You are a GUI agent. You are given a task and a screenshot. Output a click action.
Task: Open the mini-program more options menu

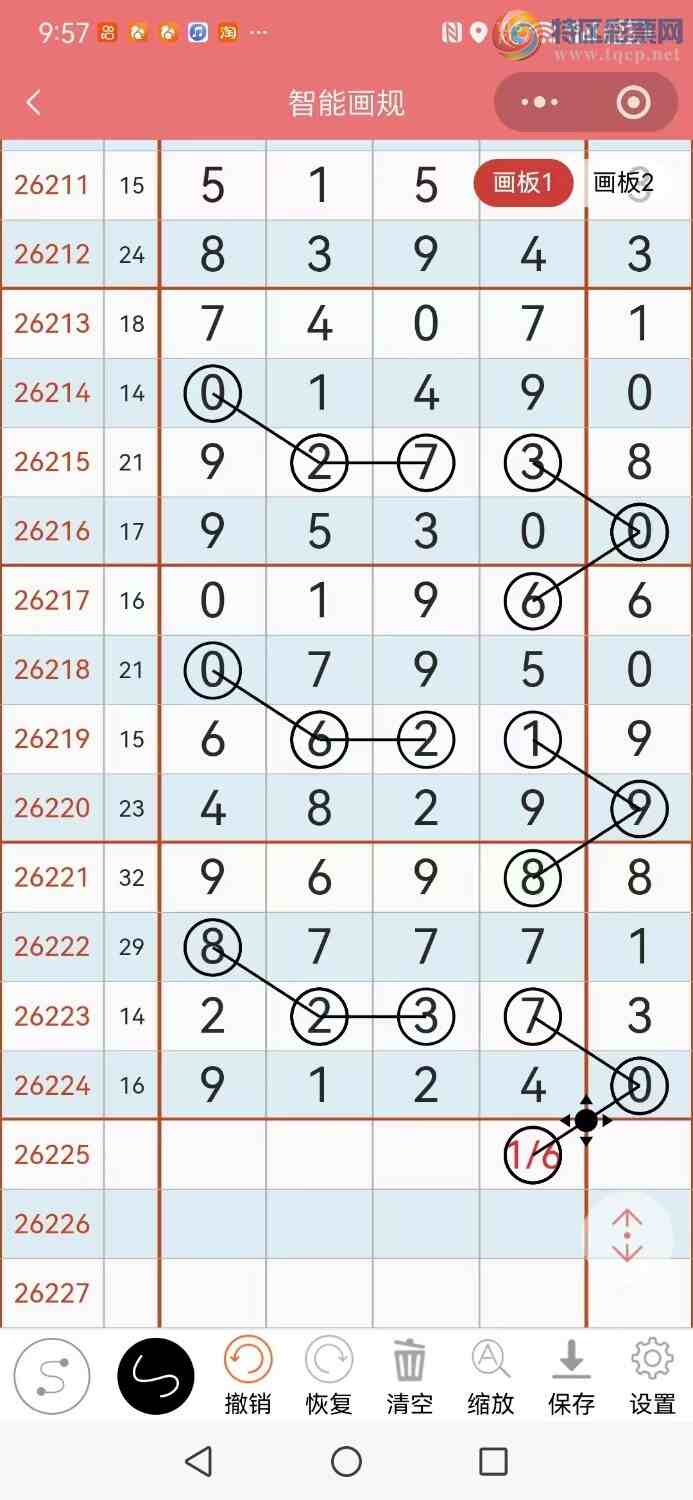[540, 102]
